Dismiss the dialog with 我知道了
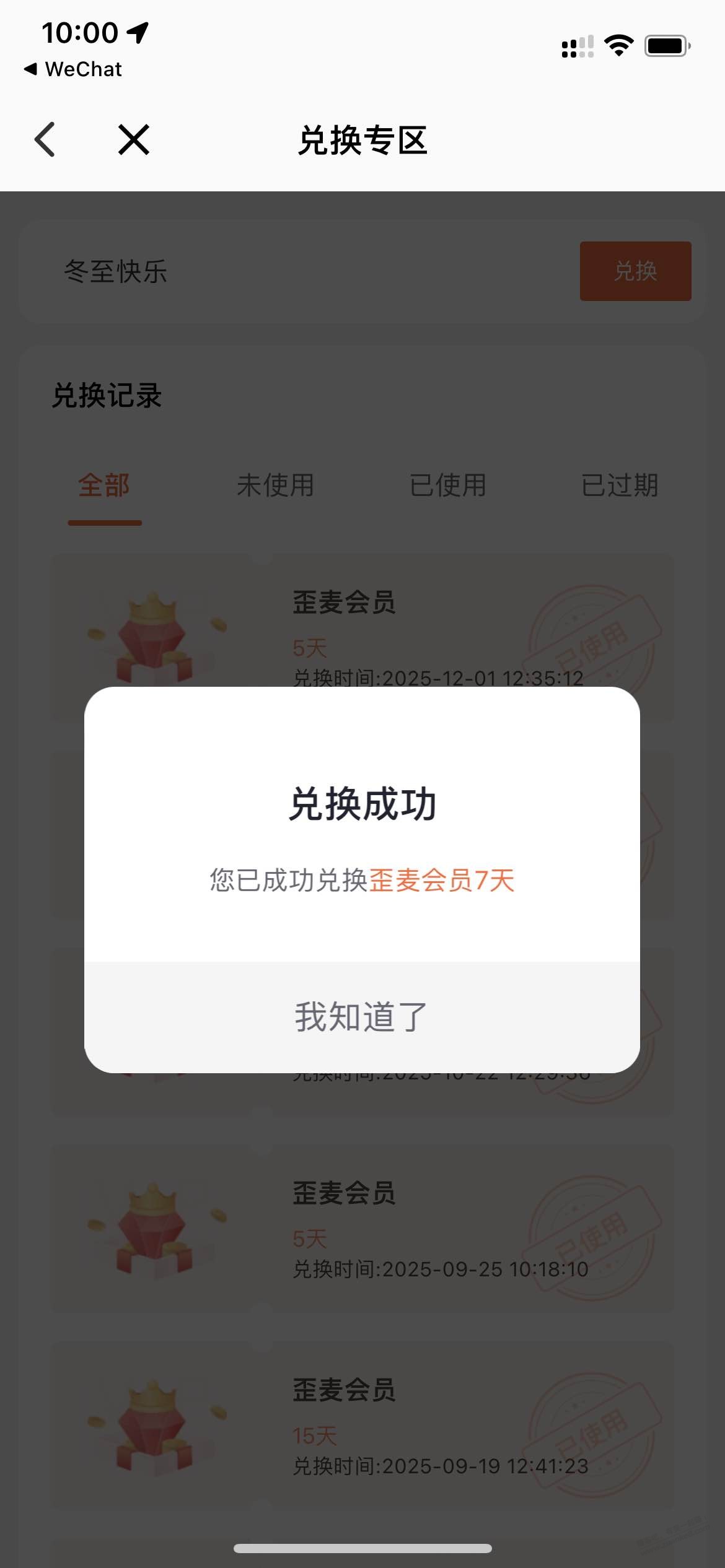 coord(362,1017)
